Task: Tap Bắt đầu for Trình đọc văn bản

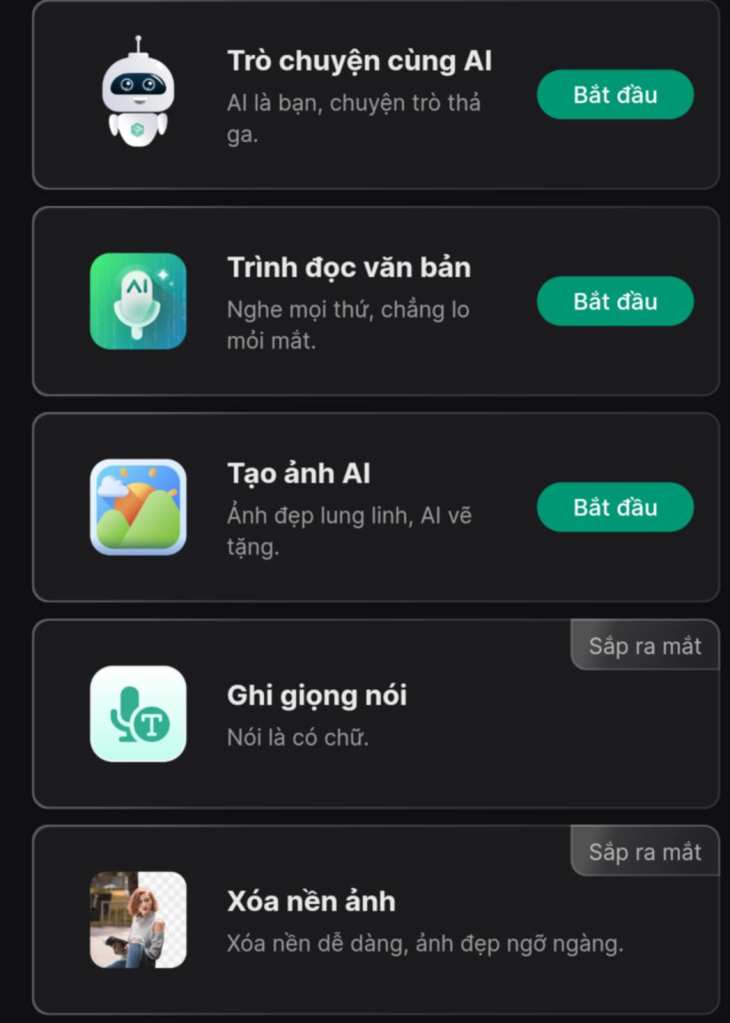Action: point(614,301)
